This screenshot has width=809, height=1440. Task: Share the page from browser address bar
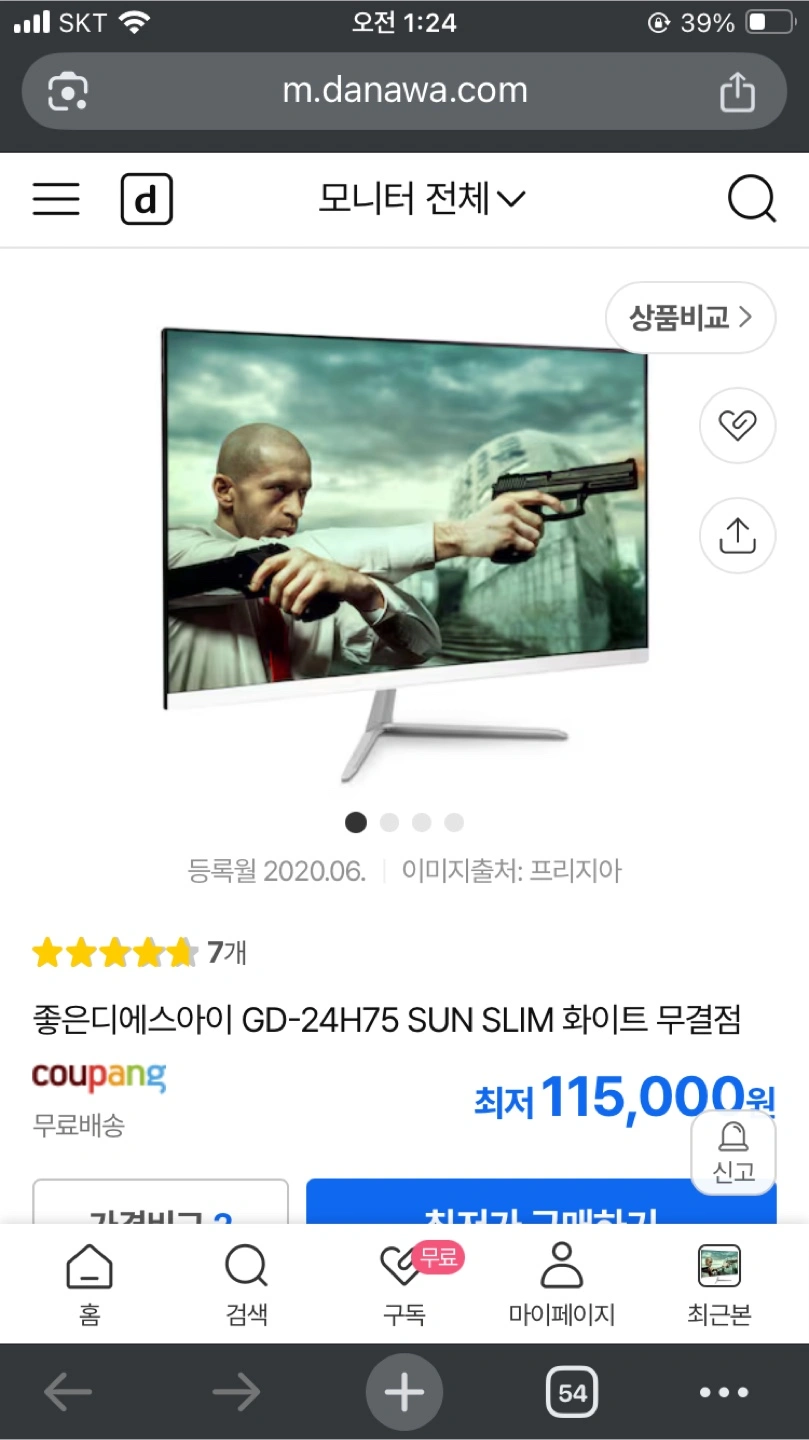(737, 92)
